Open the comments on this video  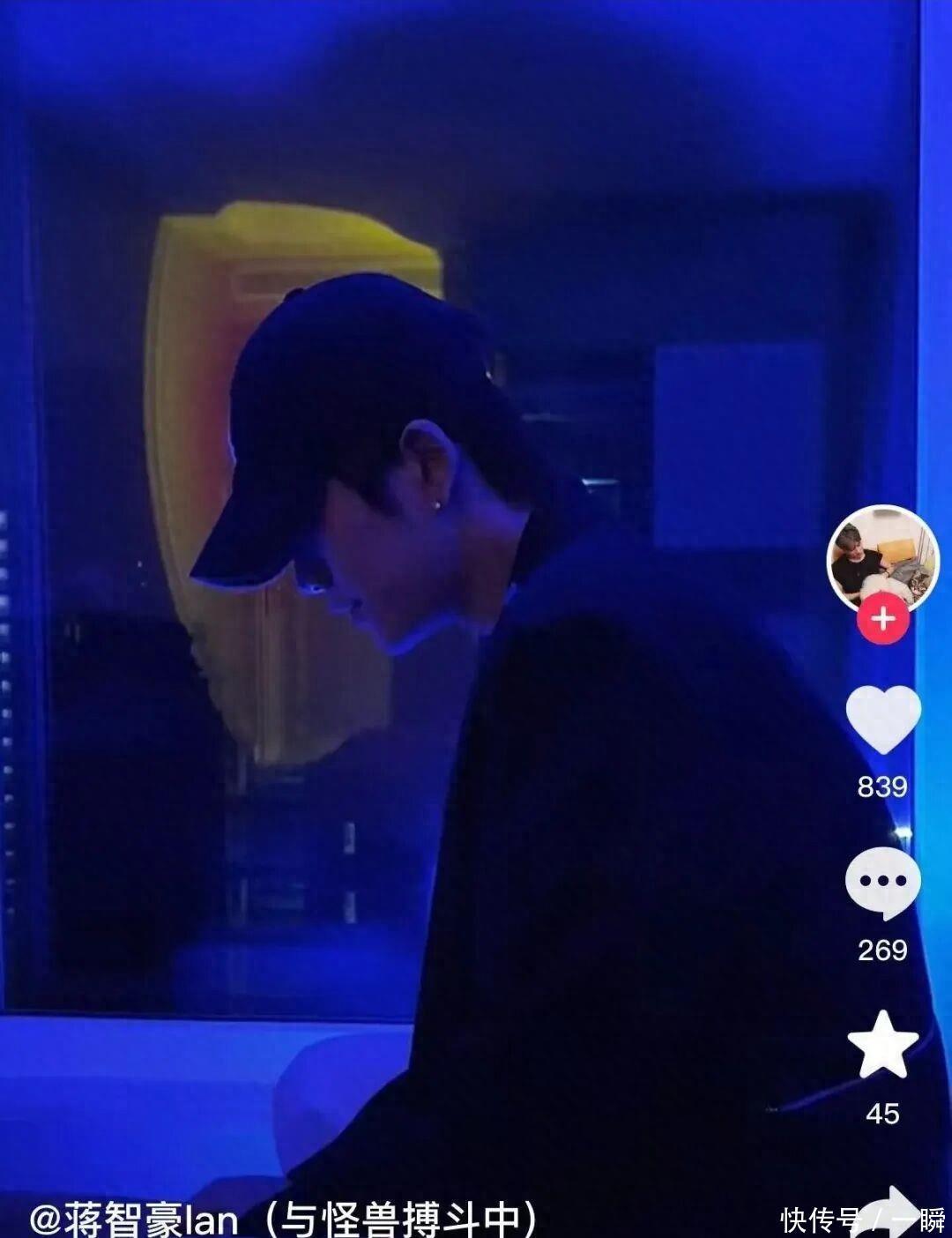coord(882,882)
